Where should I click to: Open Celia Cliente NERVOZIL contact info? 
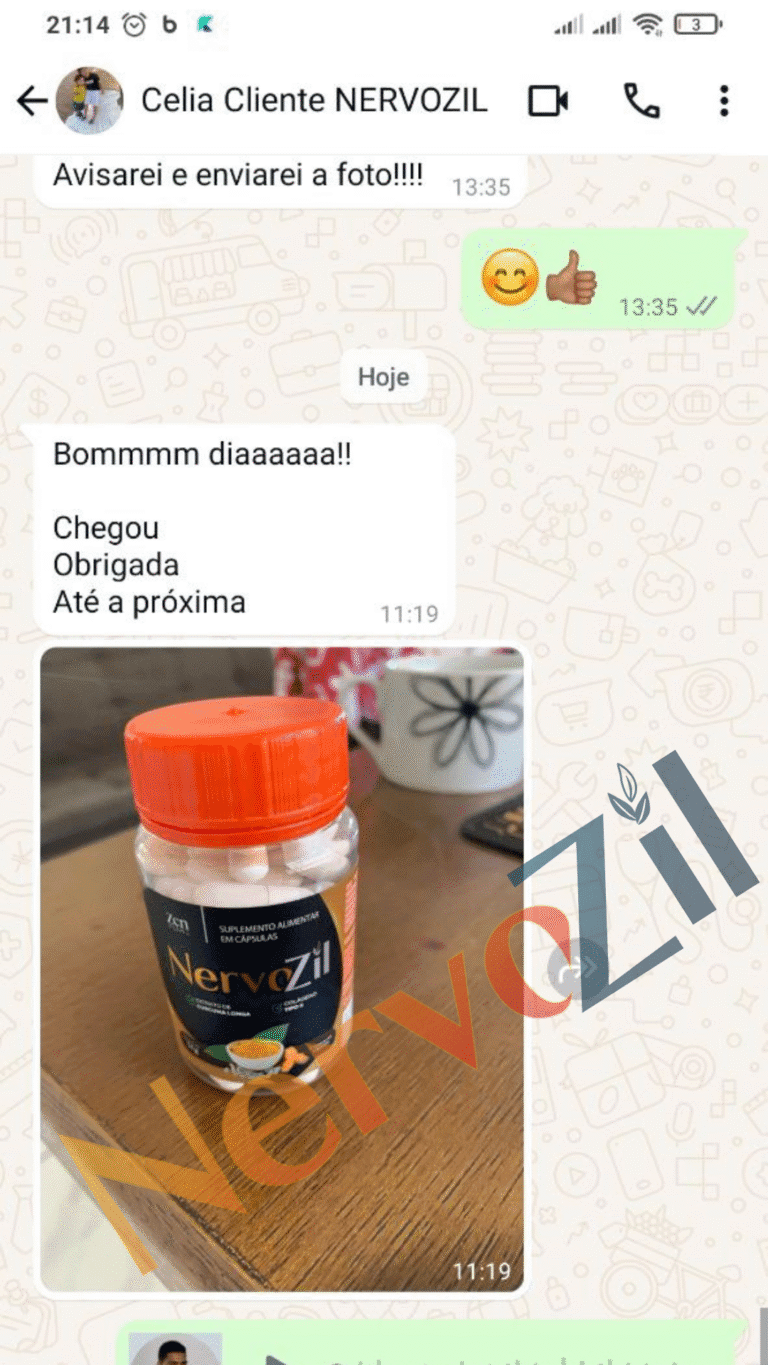[x=313, y=101]
